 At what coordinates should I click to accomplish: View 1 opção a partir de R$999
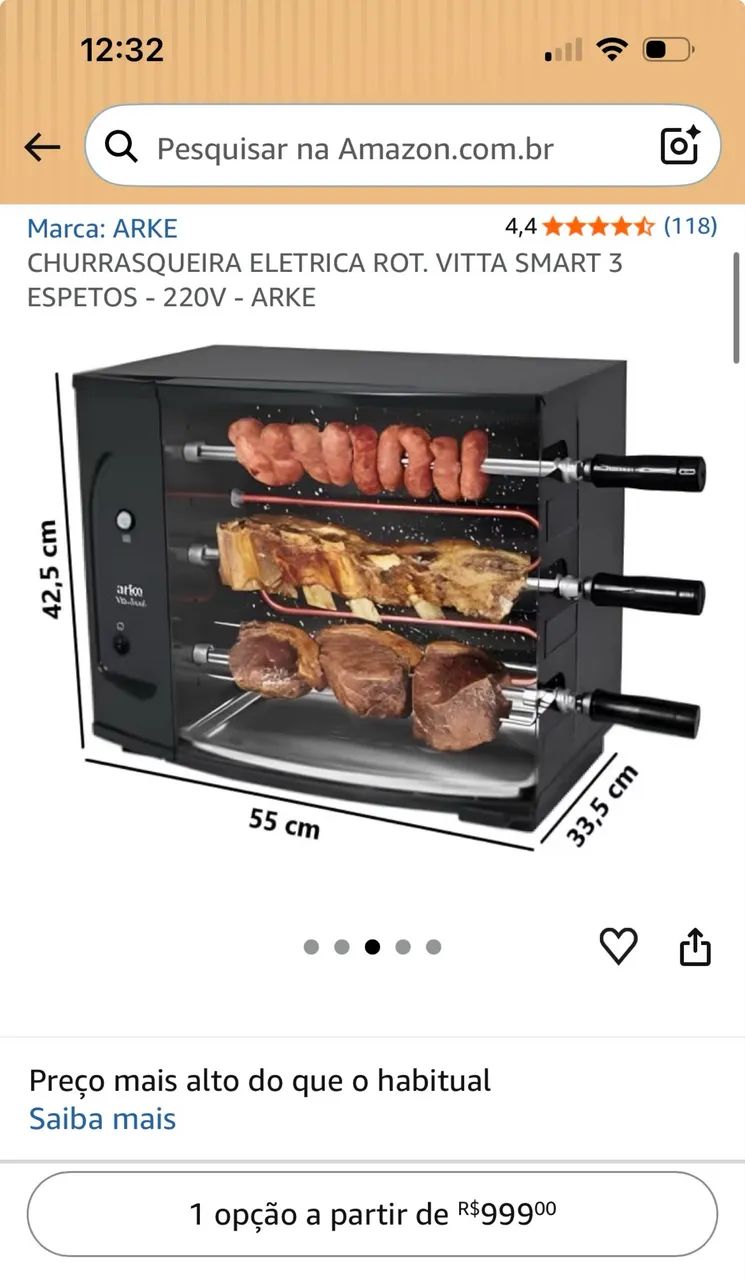(372, 1214)
